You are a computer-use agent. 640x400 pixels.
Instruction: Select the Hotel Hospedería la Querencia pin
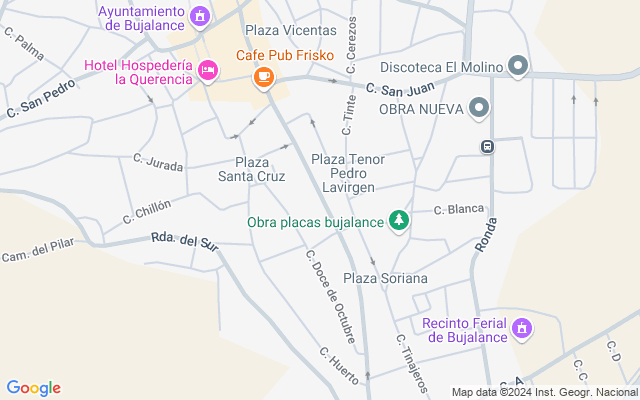pyautogui.click(x=208, y=70)
